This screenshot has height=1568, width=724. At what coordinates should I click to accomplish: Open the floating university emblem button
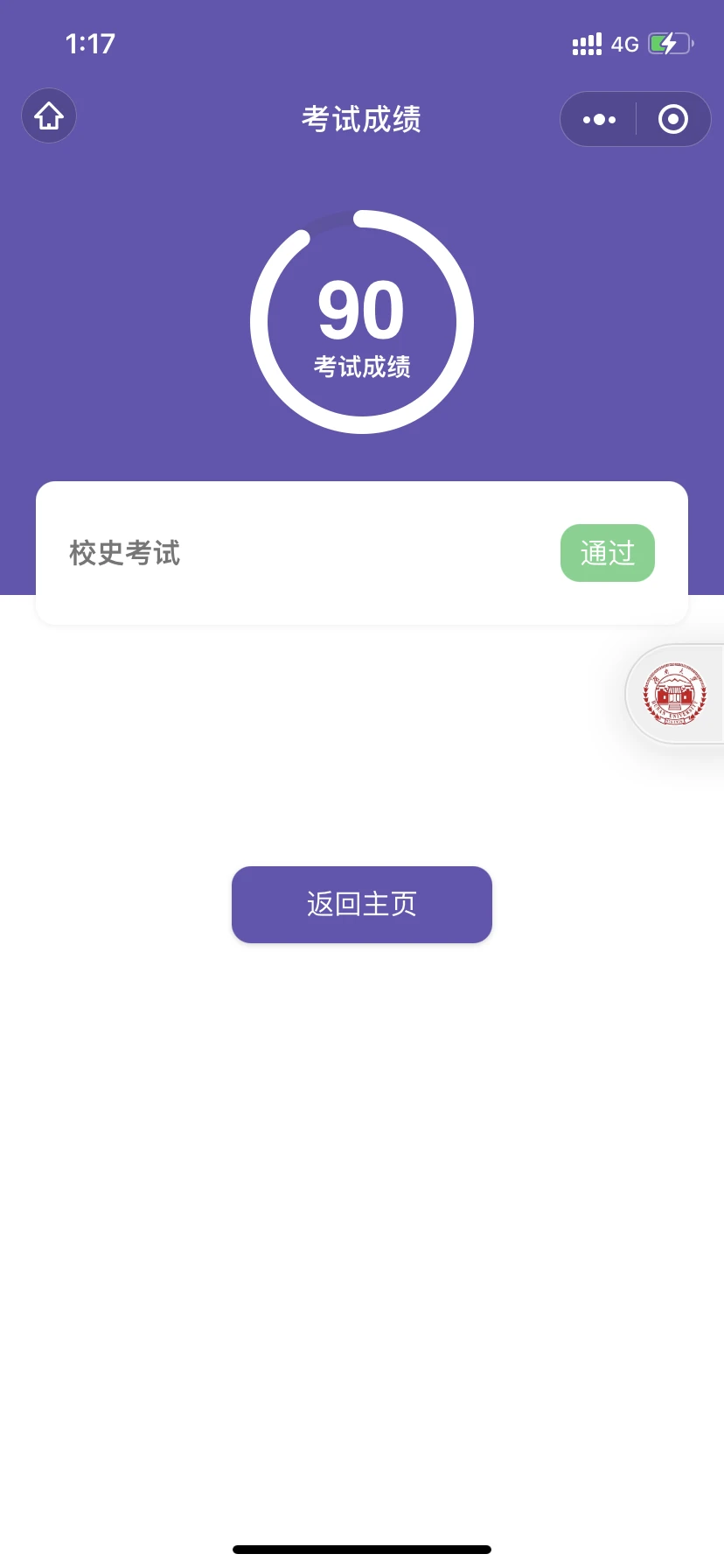(674, 695)
